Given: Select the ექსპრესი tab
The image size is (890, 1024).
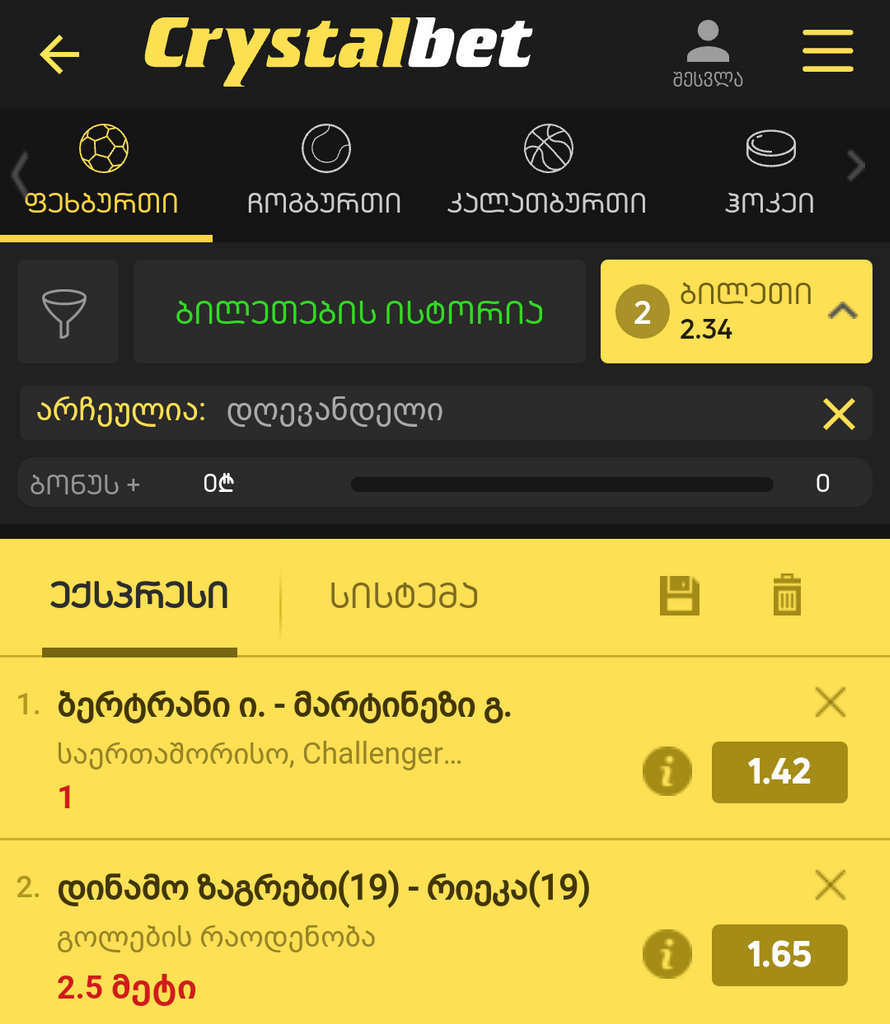Looking at the screenshot, I should (140, 594).
